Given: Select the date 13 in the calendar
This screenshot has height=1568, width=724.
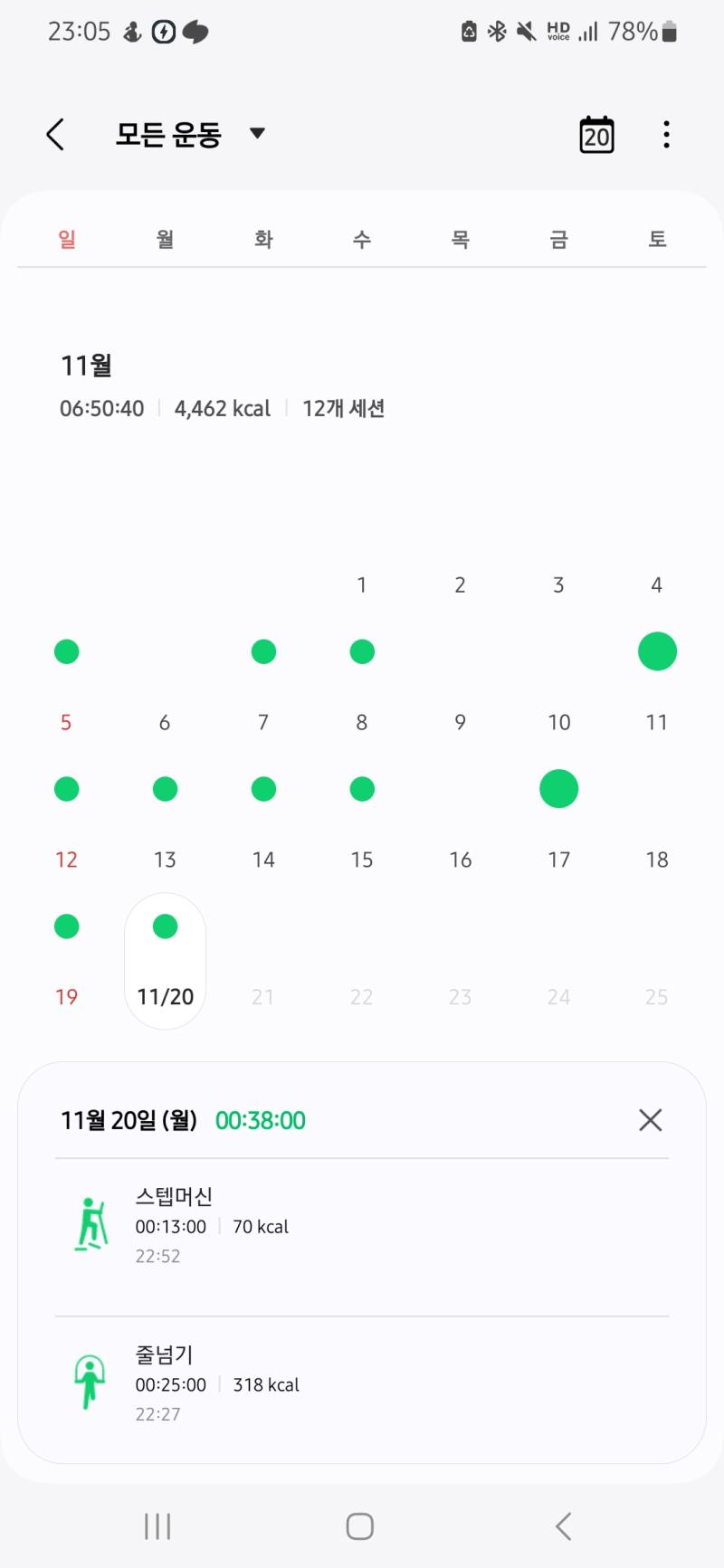Looking at the screenshot, I should (x=165, y=860).
